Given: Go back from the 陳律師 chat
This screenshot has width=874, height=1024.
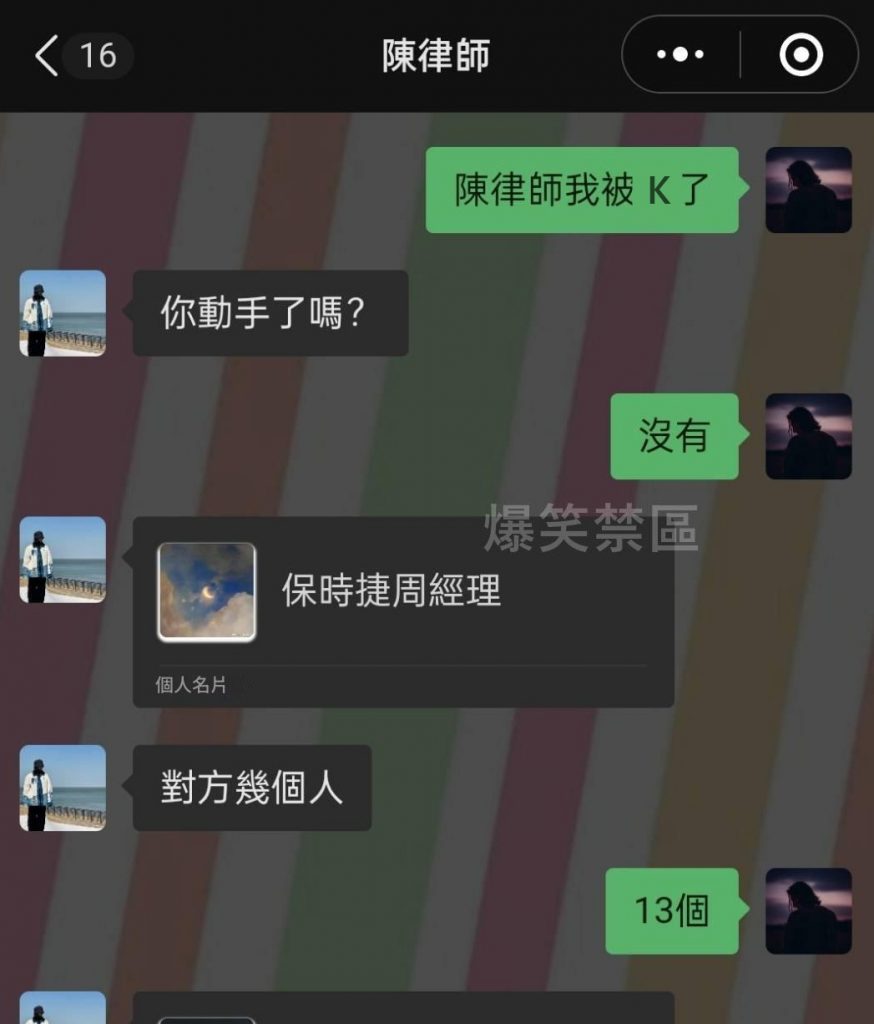Looking at the screenshot, I should pyautogui.click(x=48, y=55).
